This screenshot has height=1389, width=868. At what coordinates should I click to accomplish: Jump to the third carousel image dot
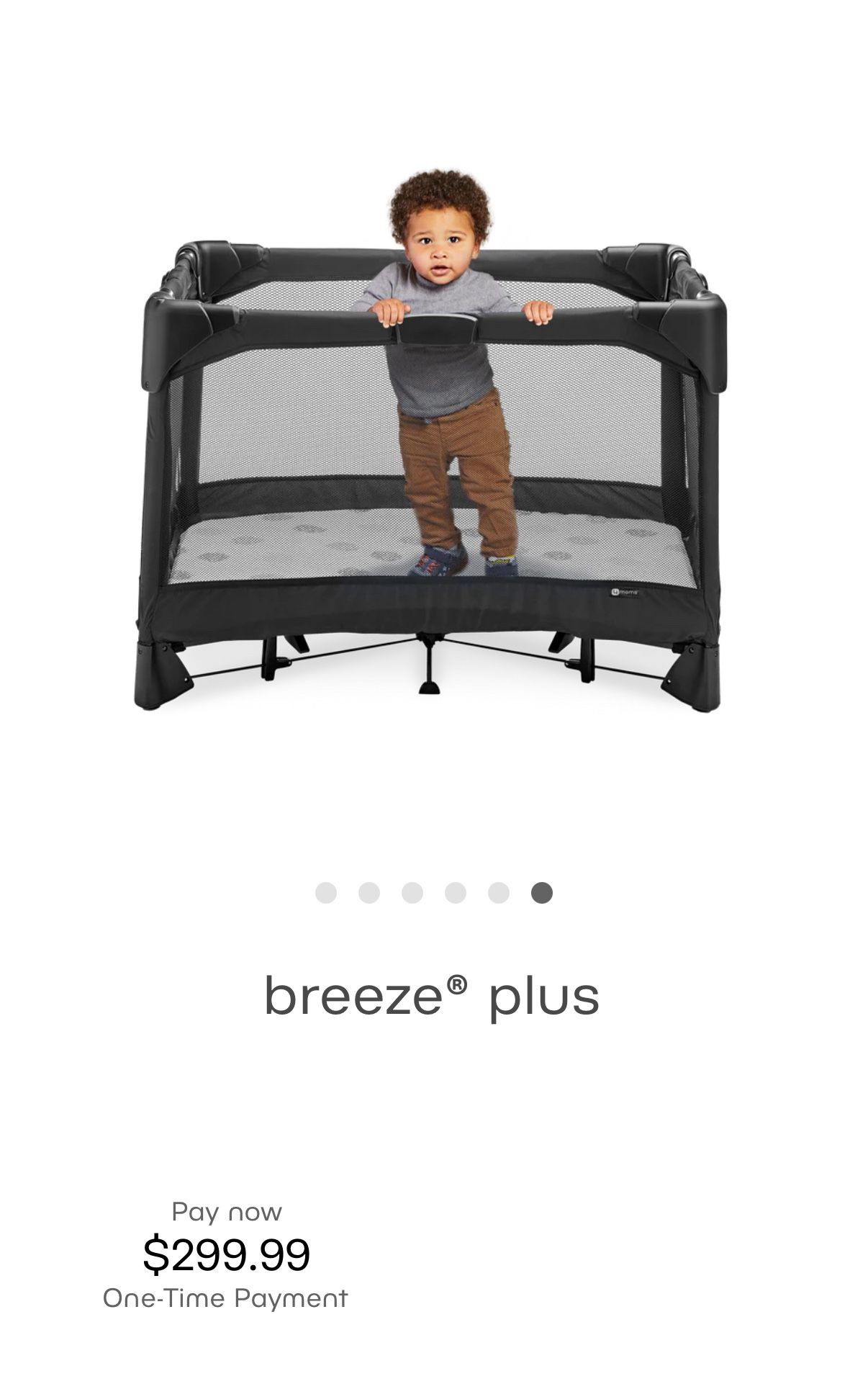point(412,893)
